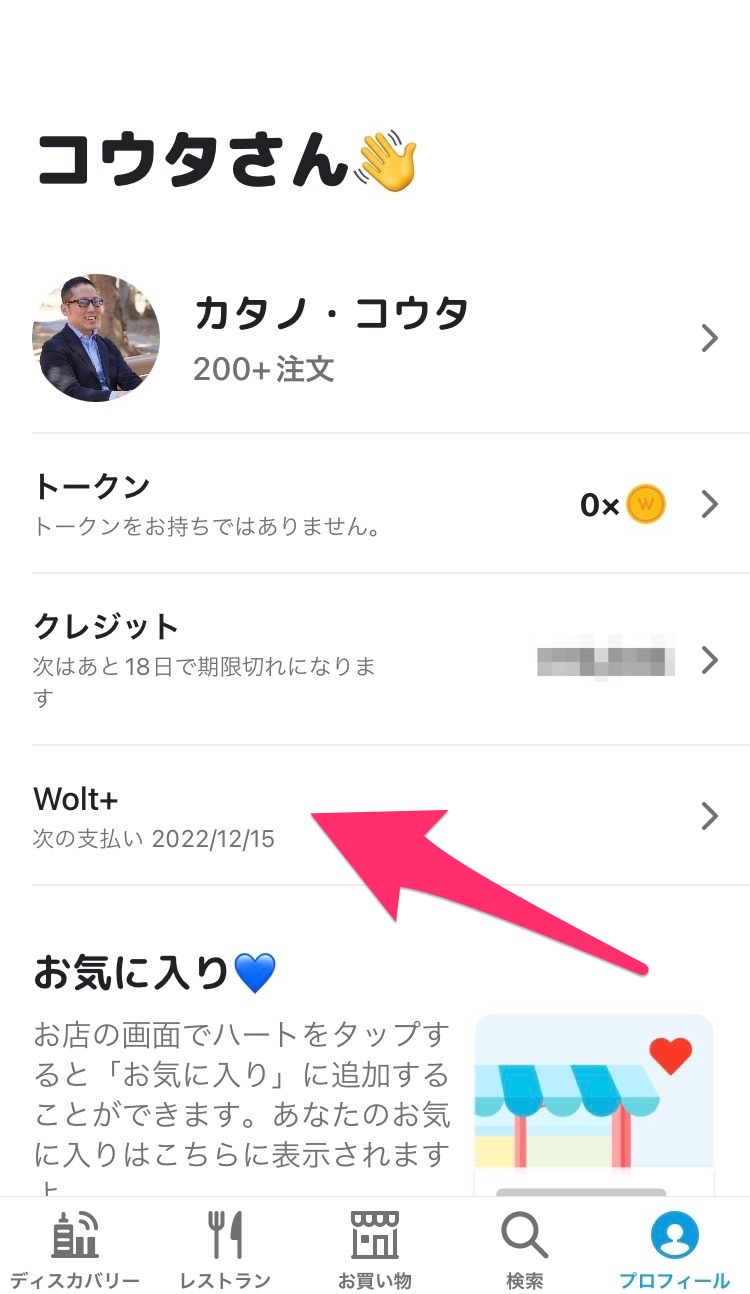Screen dimensions: 750x1294
Task: Switch to the レストラン tab
Action: point(225,1248)
